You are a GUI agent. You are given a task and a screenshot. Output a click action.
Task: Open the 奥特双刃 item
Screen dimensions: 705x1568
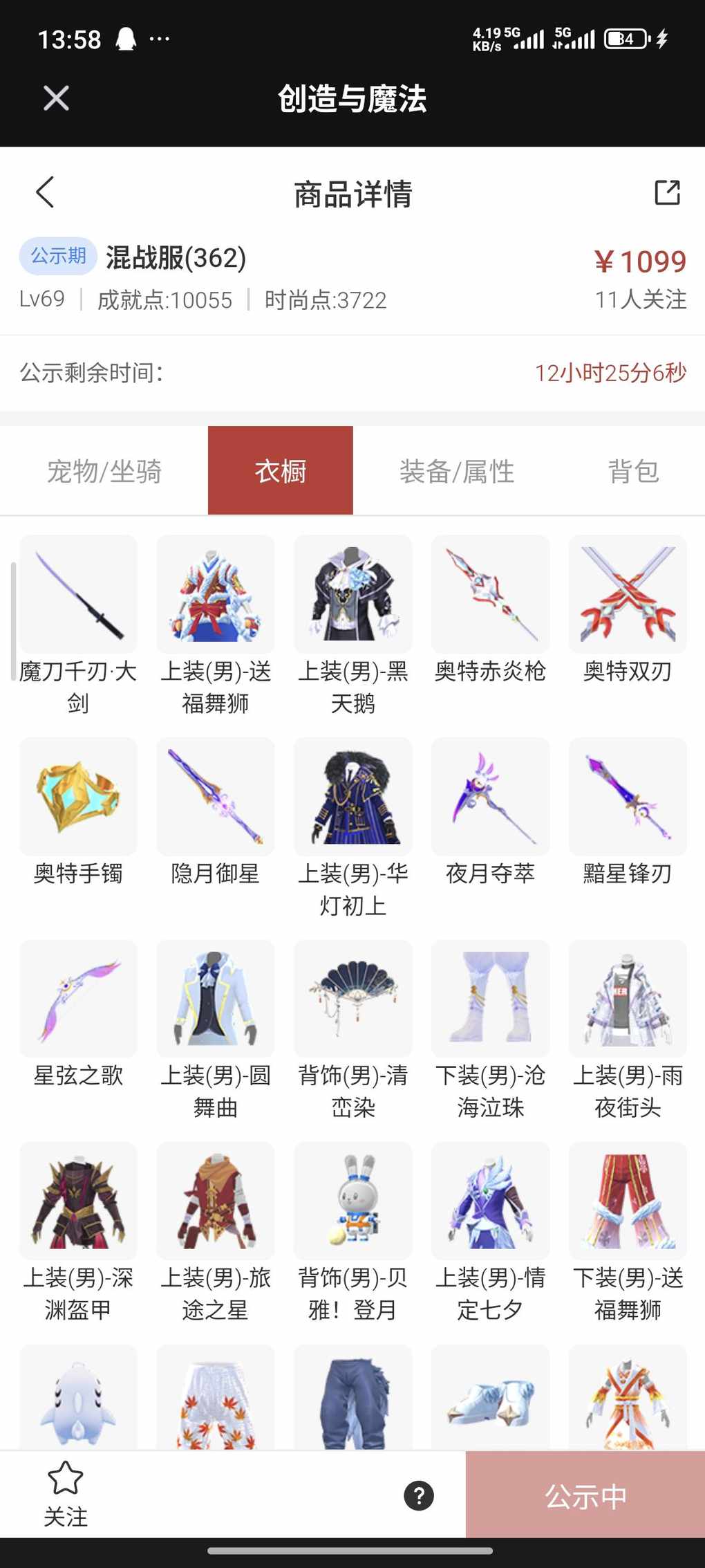coord(627,595)
